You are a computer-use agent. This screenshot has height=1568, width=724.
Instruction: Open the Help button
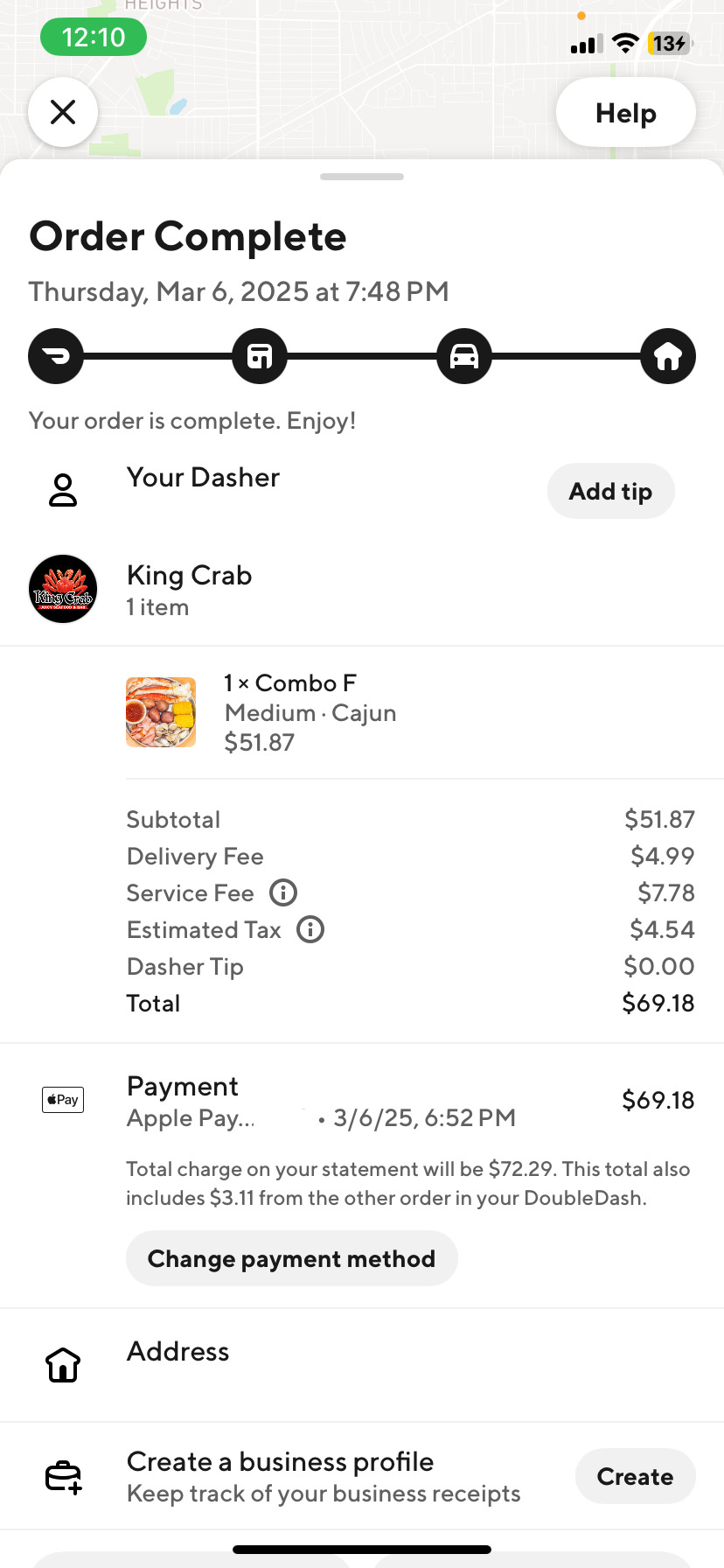[625, 113]
